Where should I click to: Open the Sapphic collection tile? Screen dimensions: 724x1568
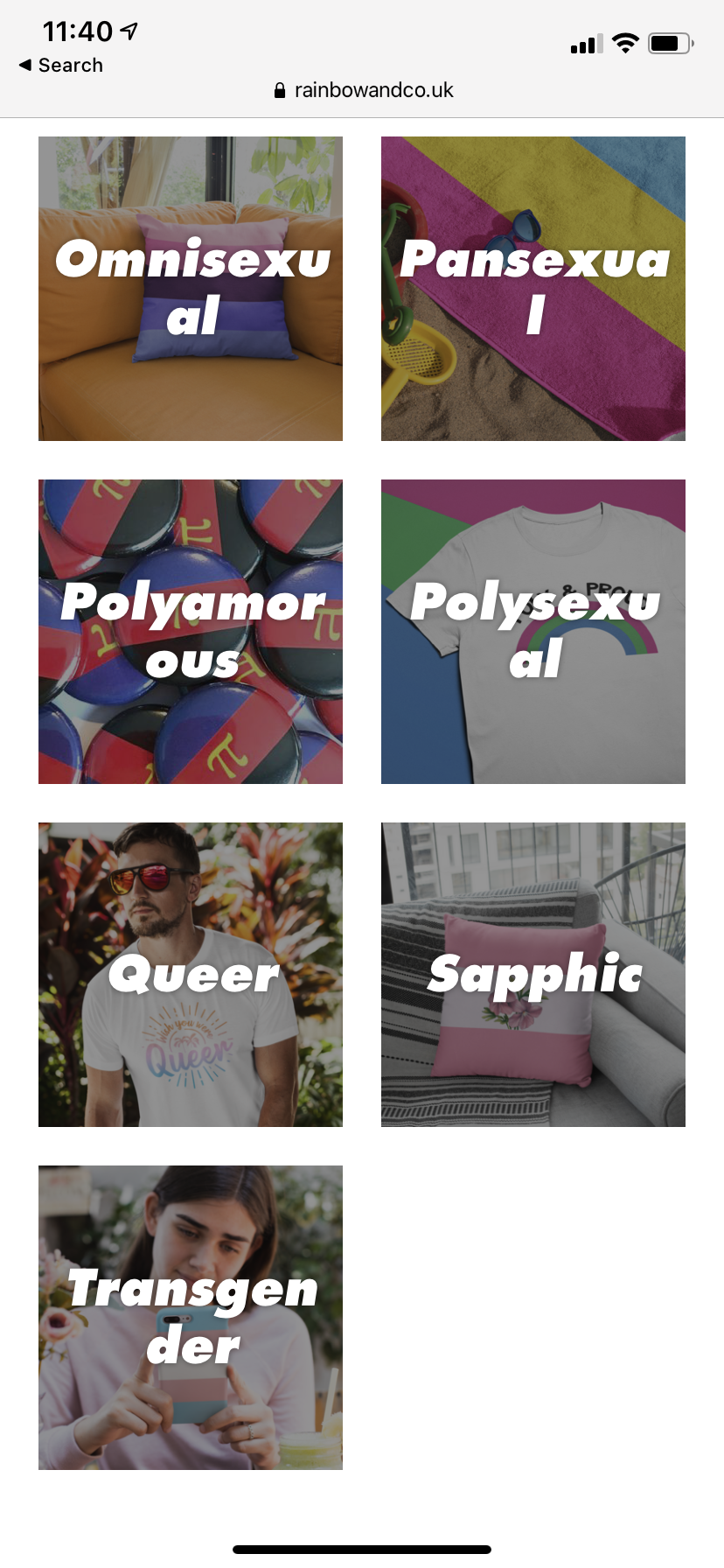533,975
